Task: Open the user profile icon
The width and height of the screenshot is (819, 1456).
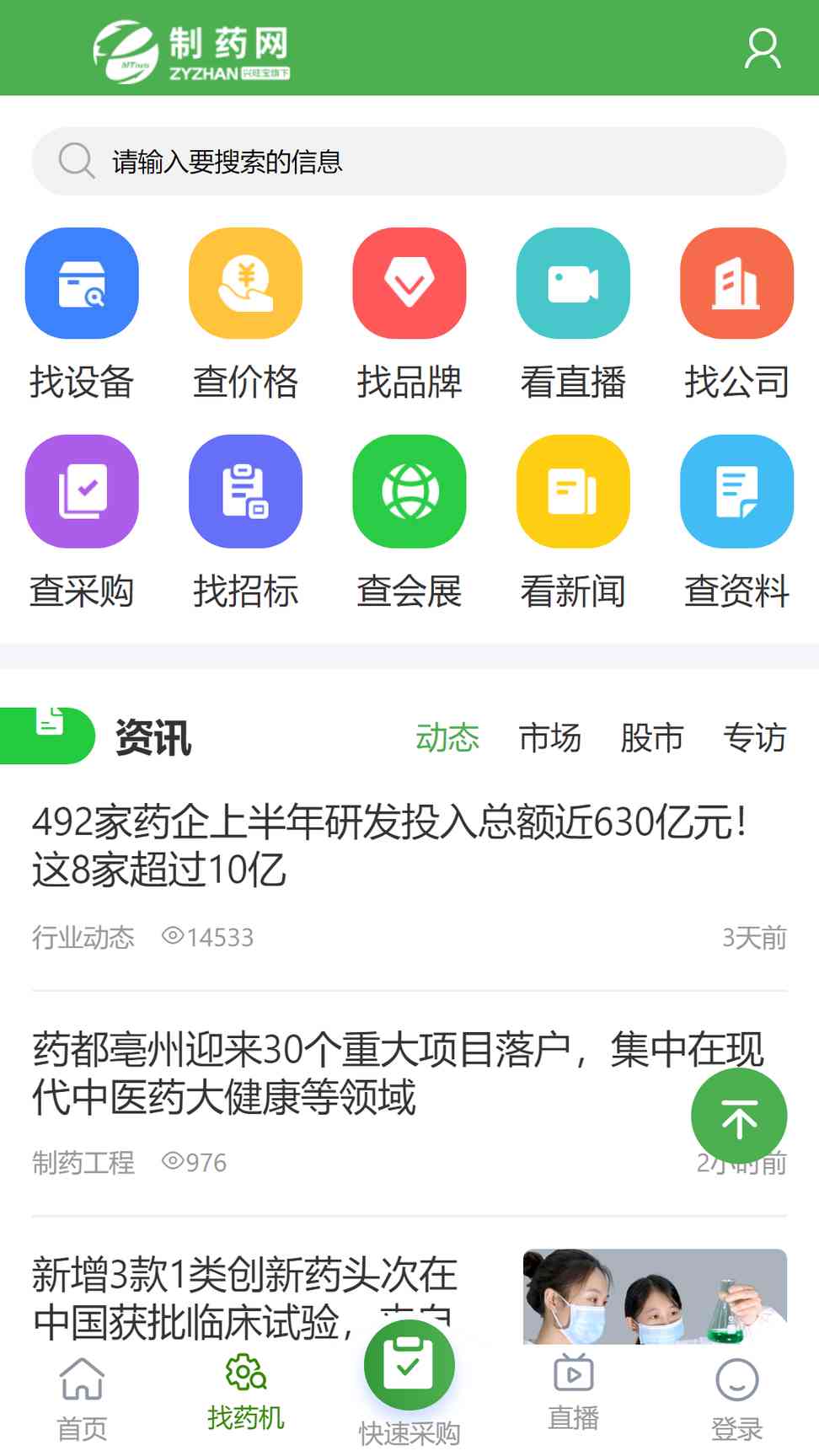Action: point(763,49)
